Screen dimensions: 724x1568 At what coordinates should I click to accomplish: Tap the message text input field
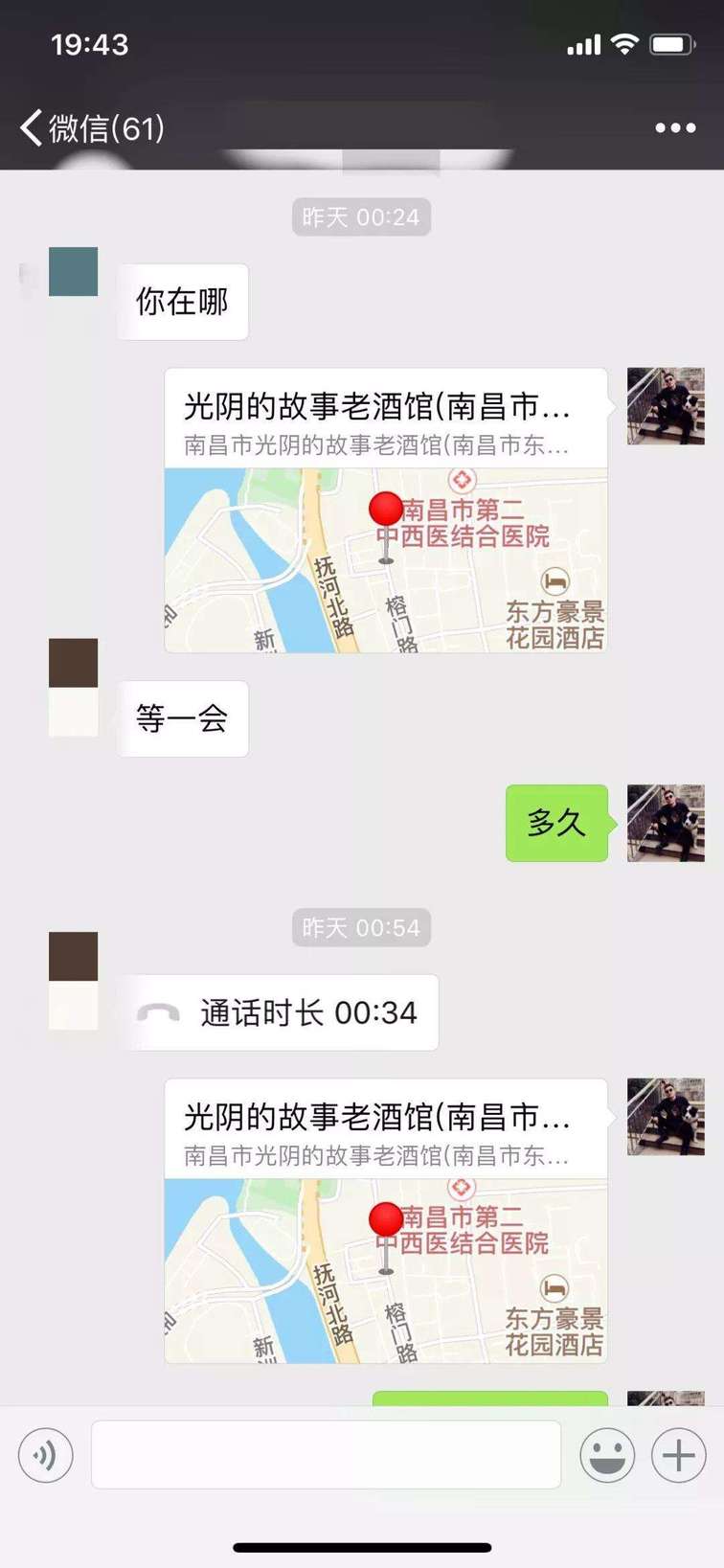(326, 1454)
